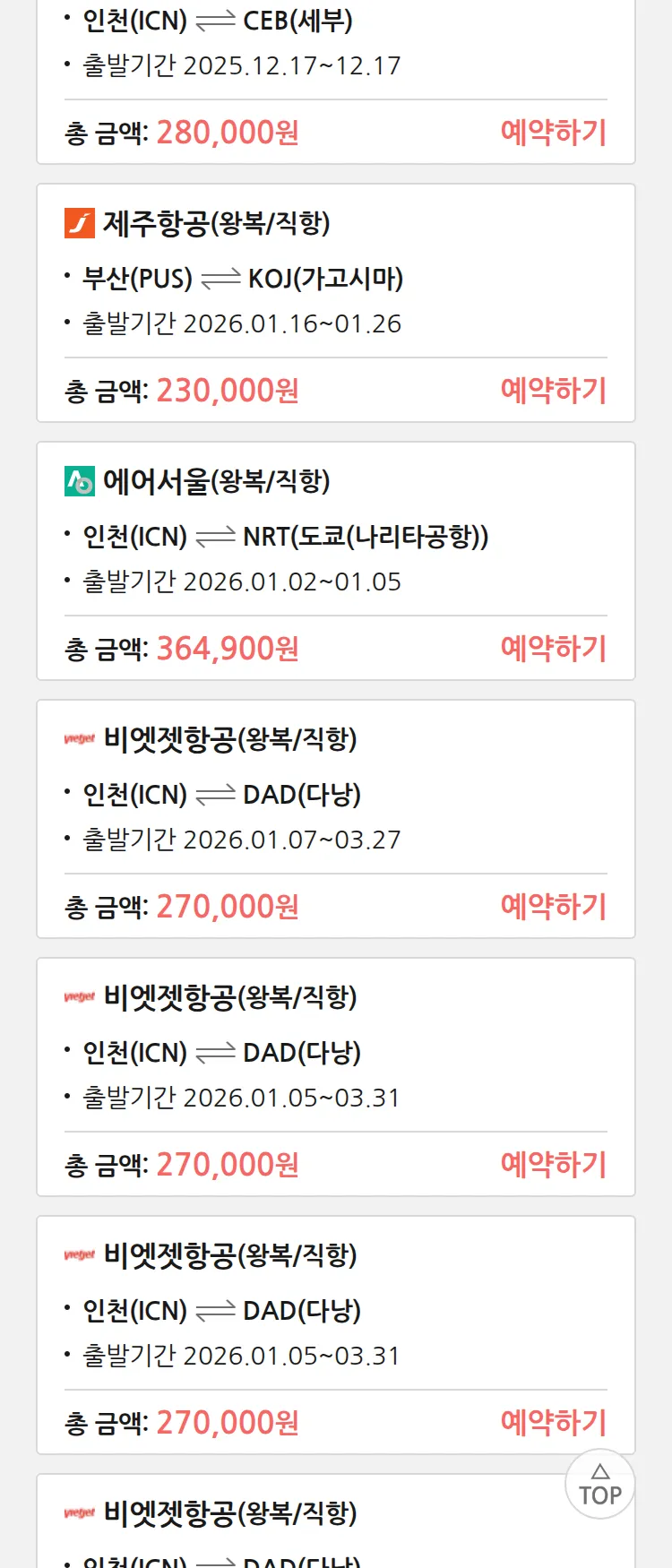Jump back to top with TOP button
The height and width of the screenshot is (1568, 672).
click(x=599, y=1485)
